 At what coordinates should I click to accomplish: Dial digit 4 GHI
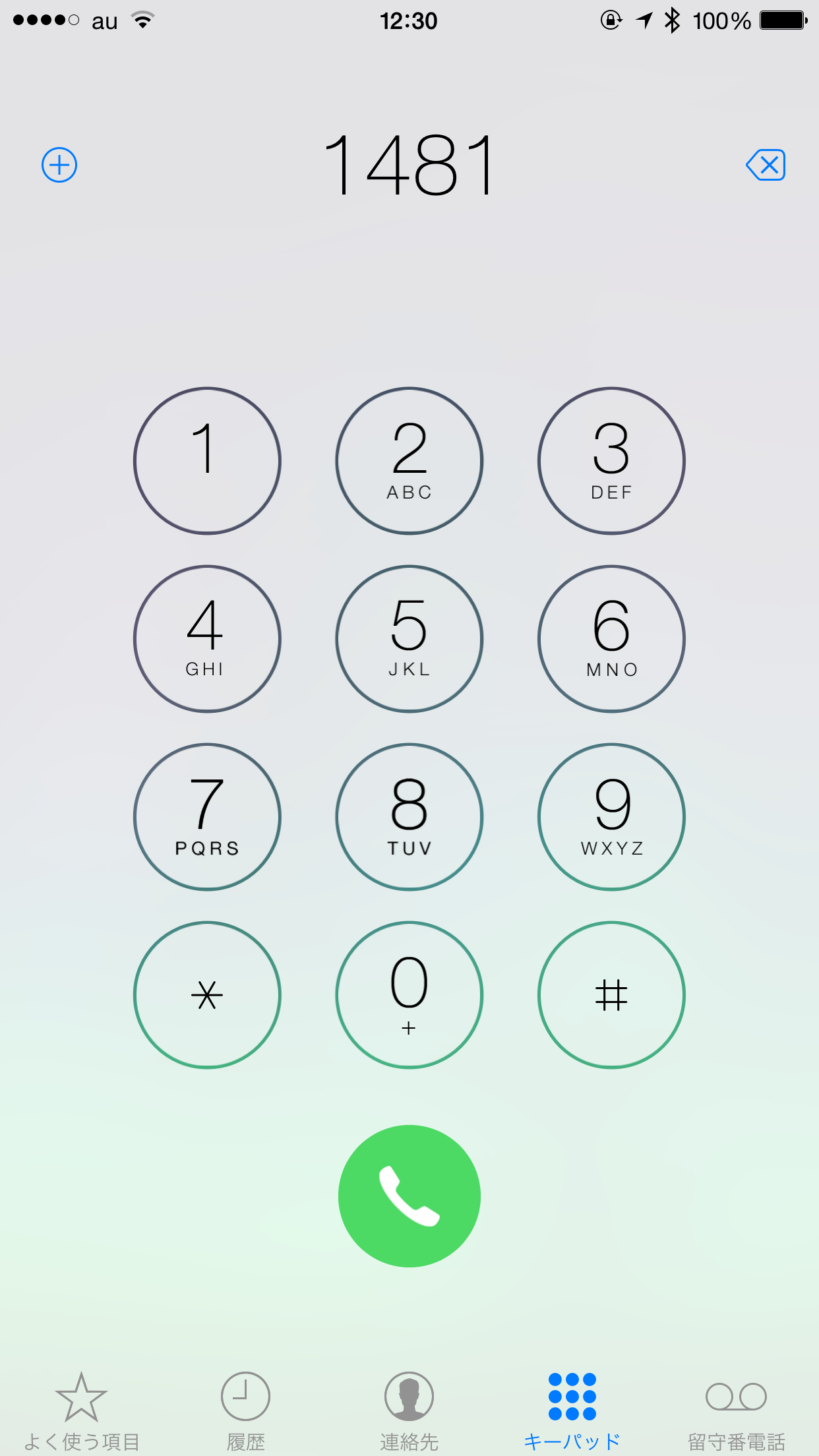click(x=207, y=638)
